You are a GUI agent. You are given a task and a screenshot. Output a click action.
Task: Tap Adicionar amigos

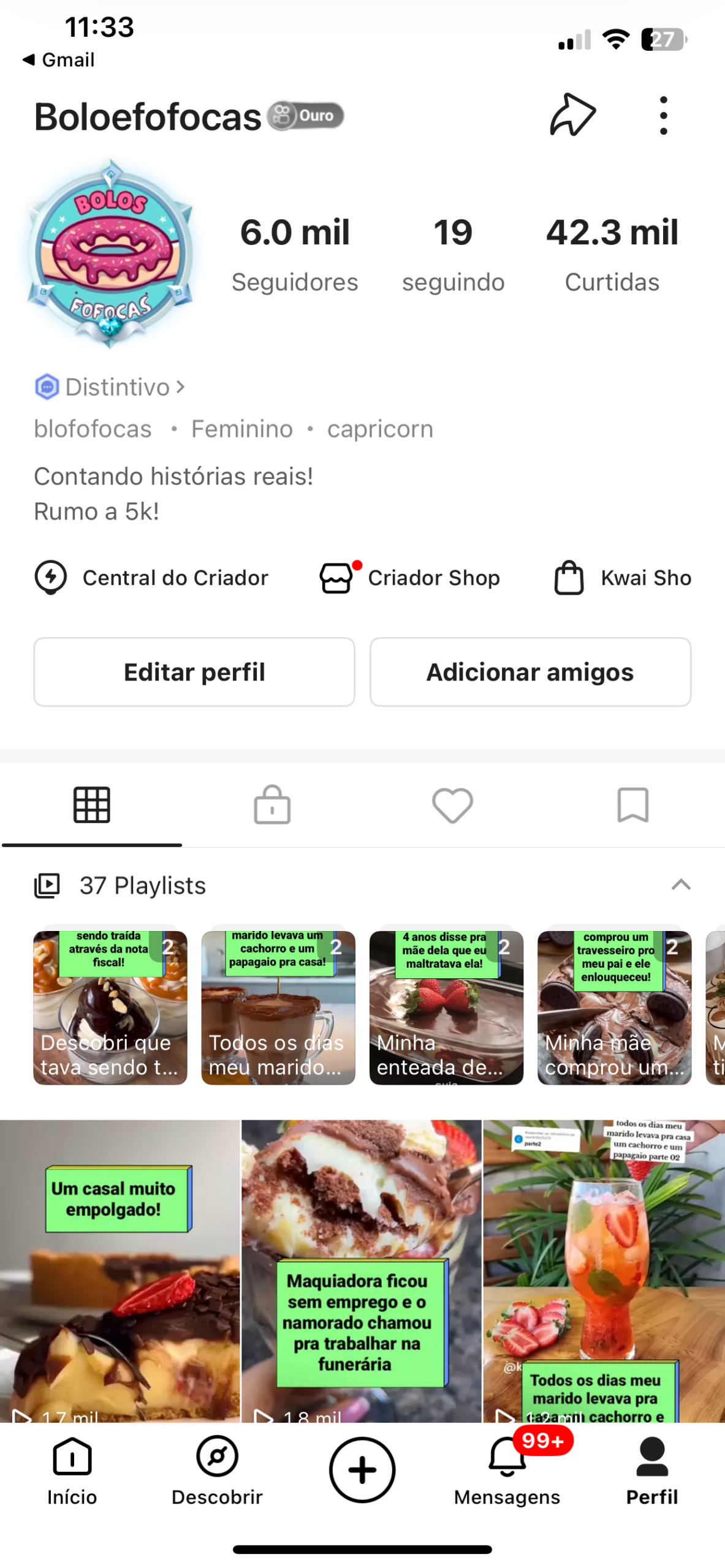pos(530,672)
